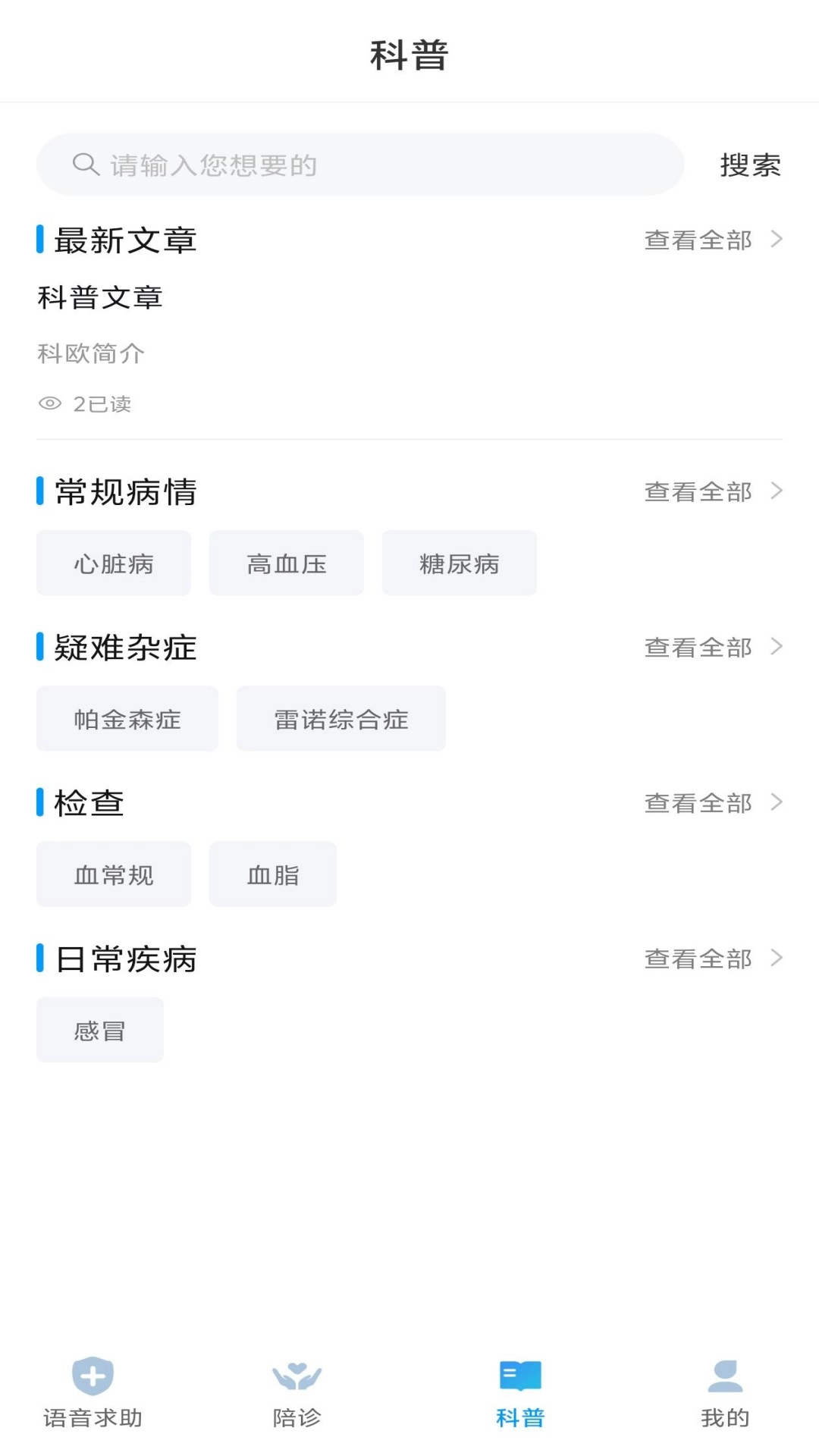Tap the eye icon beside 2已读

[x=49, y=403]
